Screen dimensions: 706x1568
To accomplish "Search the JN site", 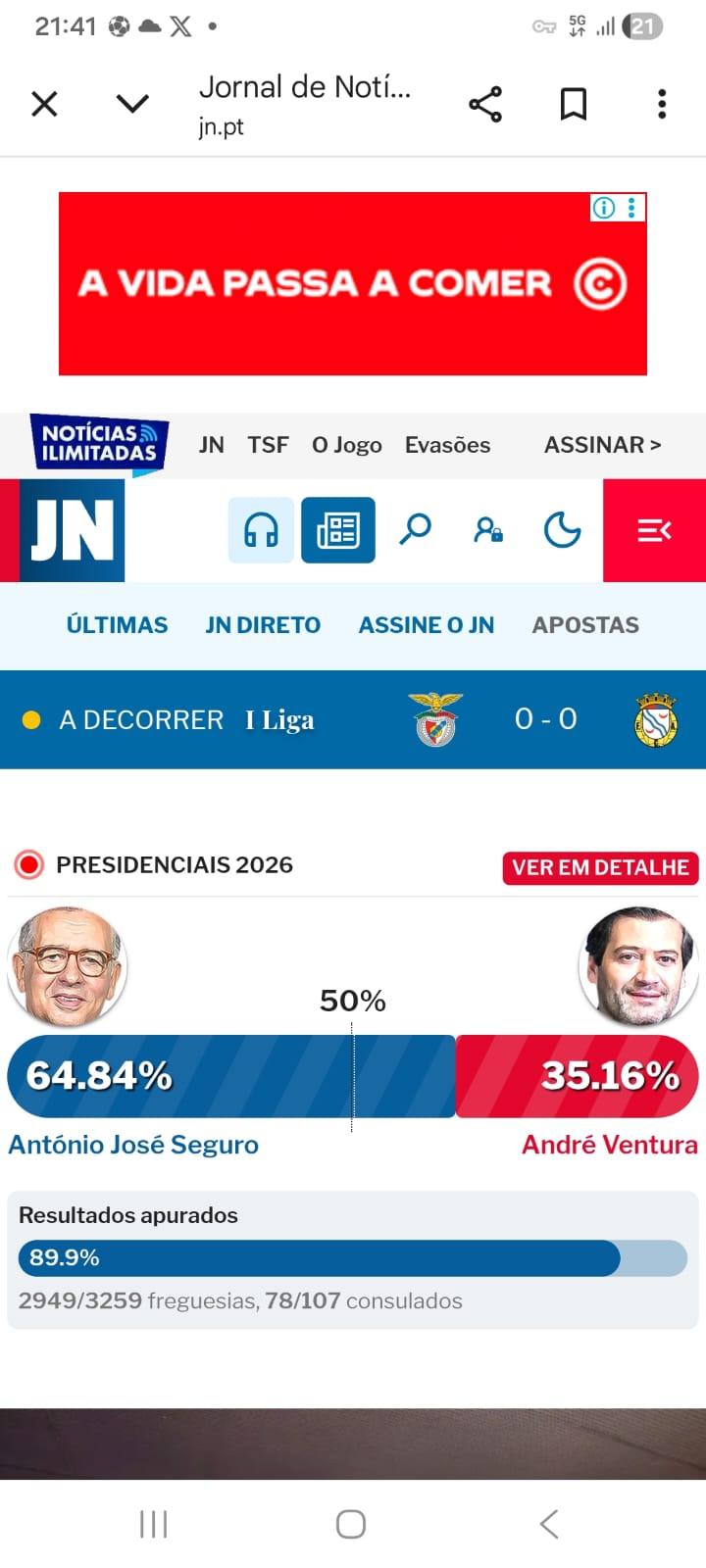I will click(415, 529).
